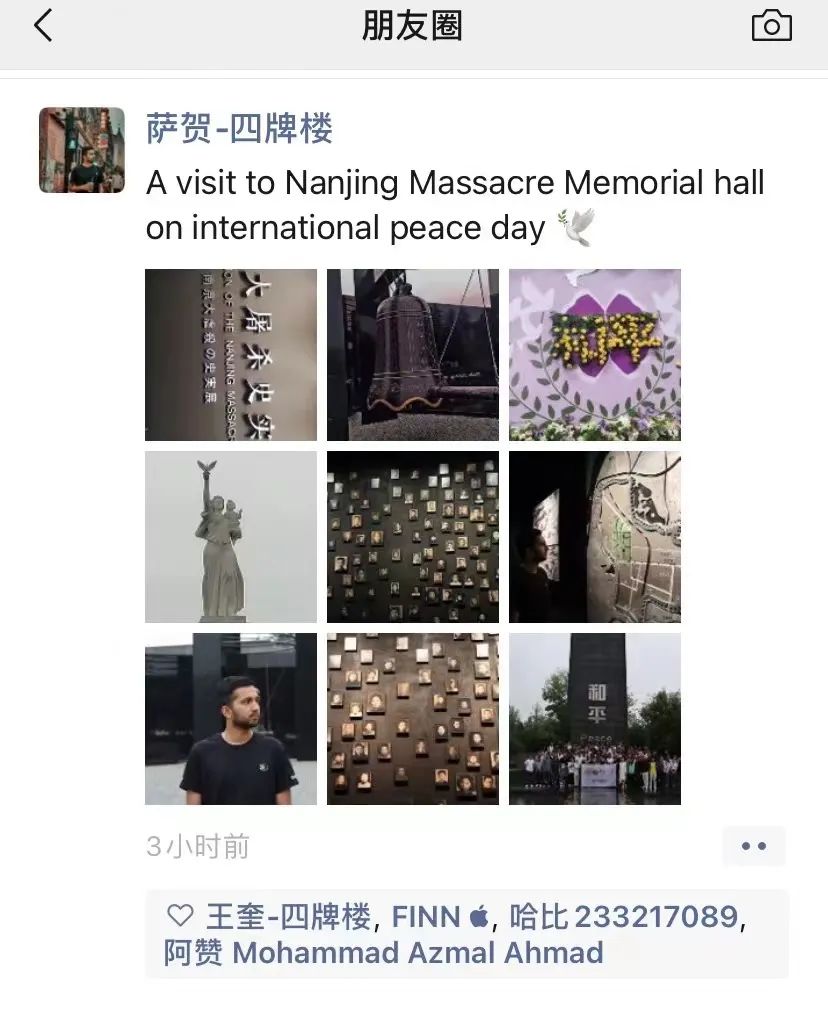828x1011 pixels.
Task: Open the purple flower wreath photo
Action: [595, 355]
